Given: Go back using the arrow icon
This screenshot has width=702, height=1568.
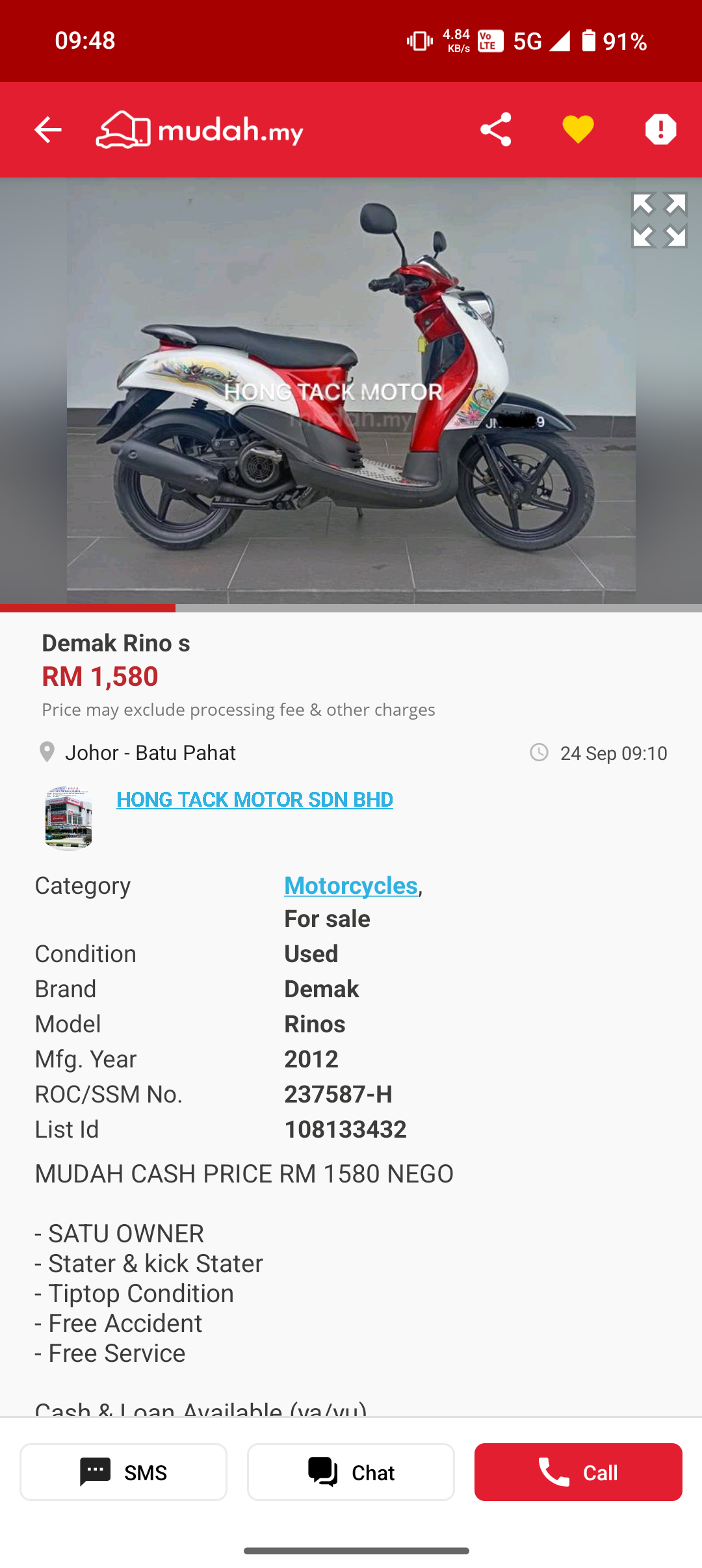Looking at the screenshot, I should (x=48, y=129).
